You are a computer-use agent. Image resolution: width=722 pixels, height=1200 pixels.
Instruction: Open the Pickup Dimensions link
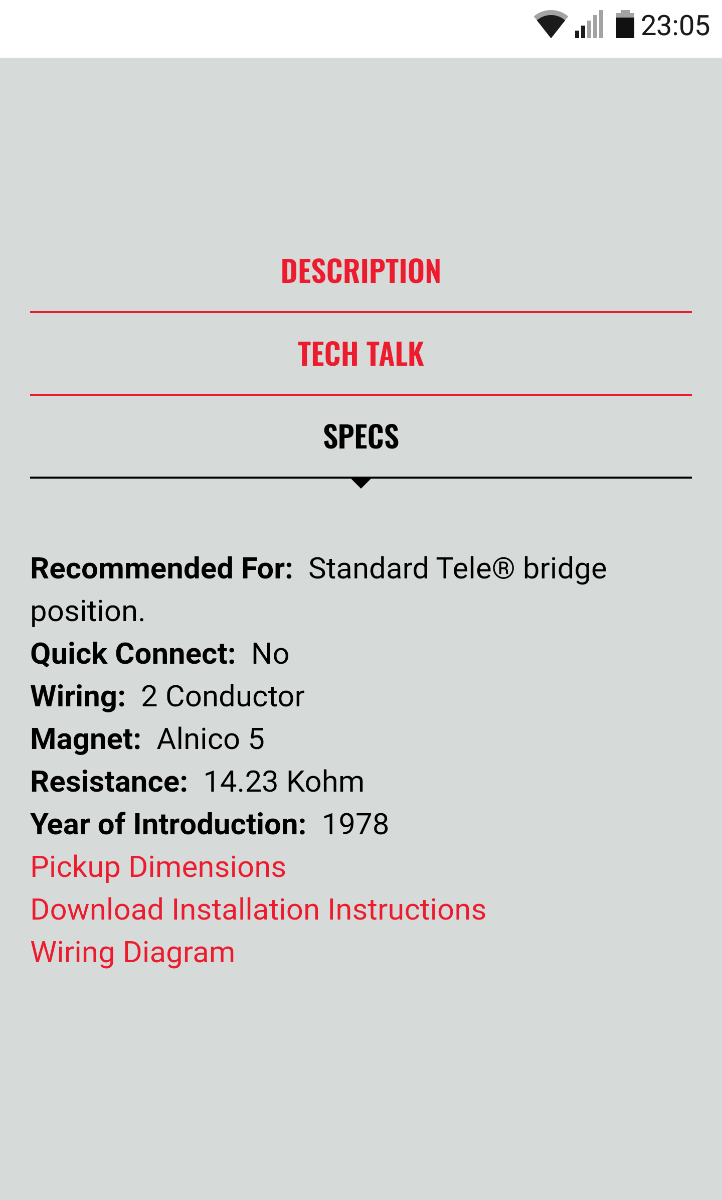[x=158, y=867]
